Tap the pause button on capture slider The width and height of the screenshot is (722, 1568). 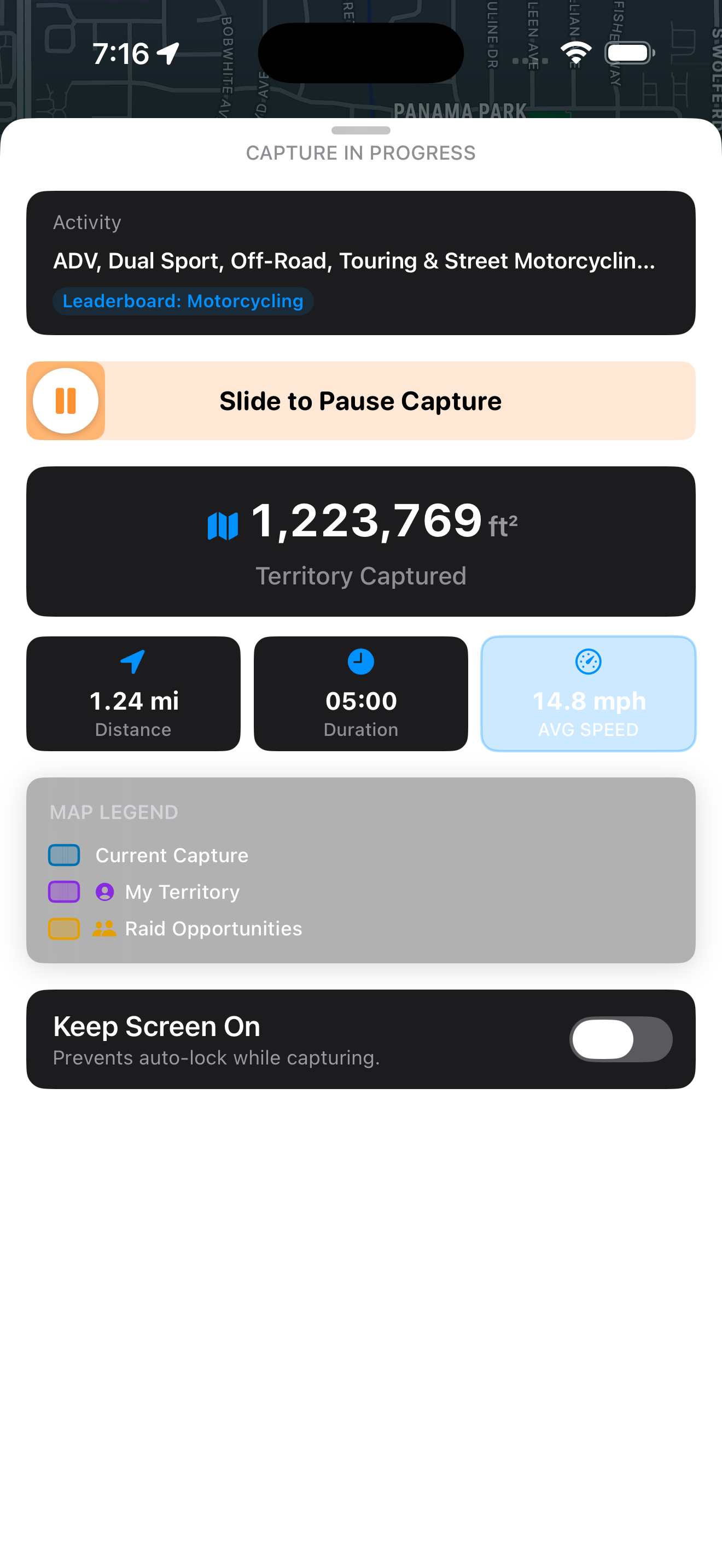tap(66, 401)
